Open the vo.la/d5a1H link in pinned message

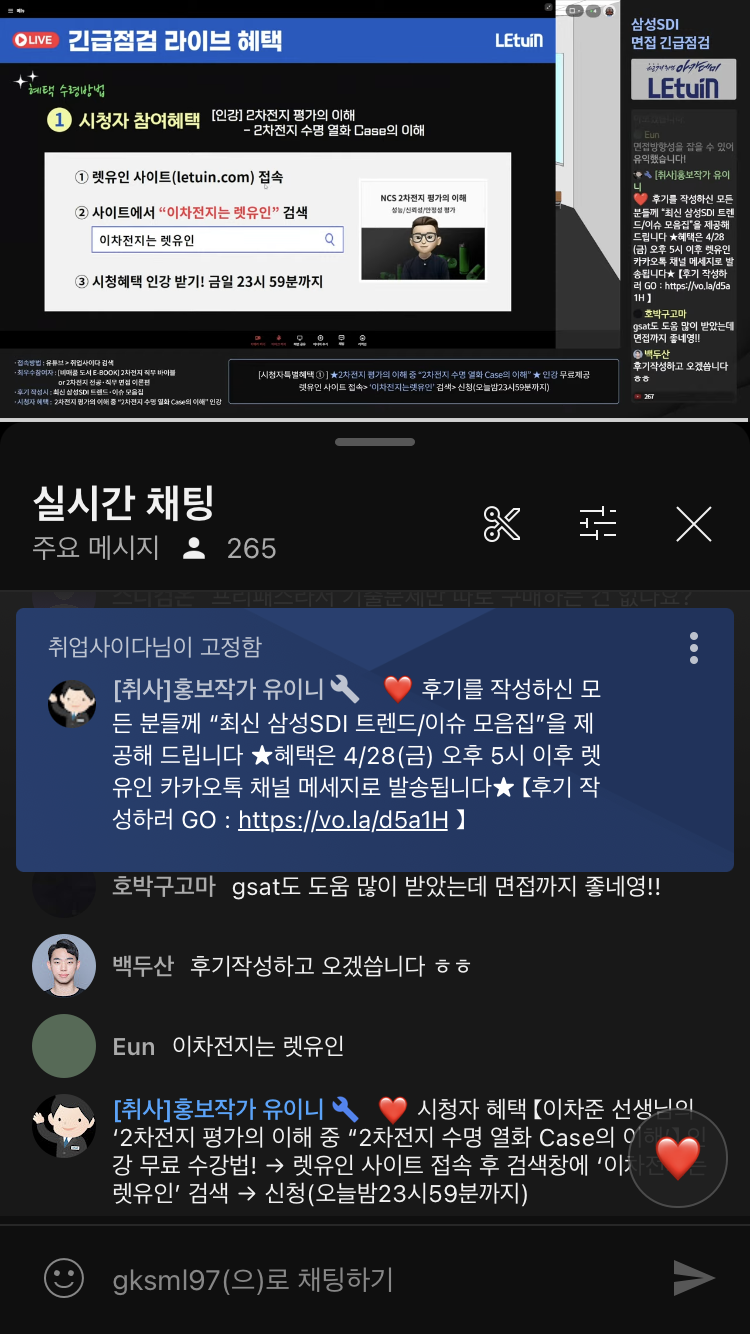click(x=343, y=820)
